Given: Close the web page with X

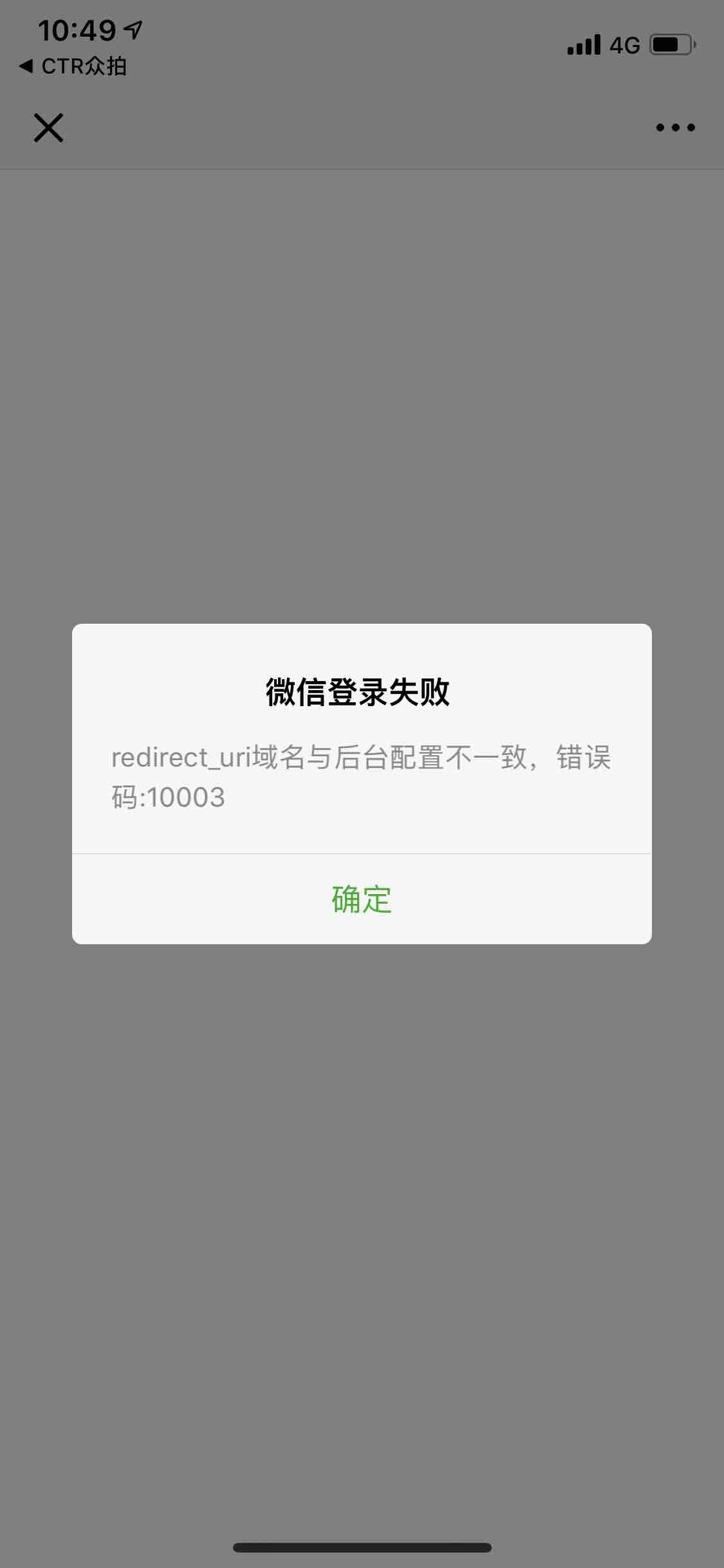Looking at the screenshot, I should (x=48, y=127).
